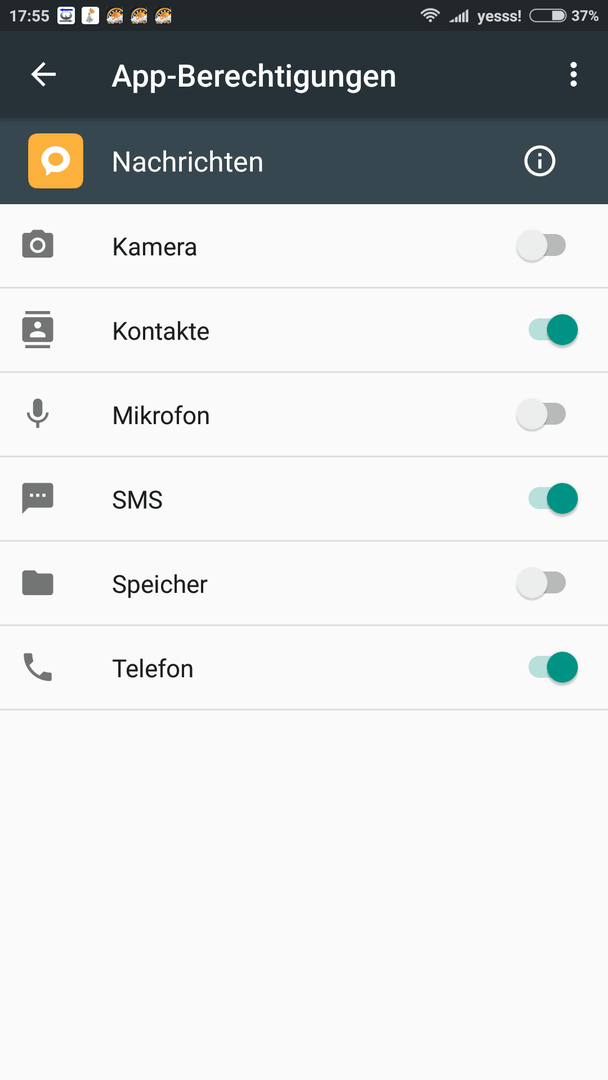The width and height of the screenshot is (608, 1080).
Task: Go back using the arrow icon
Action: [43, 74]
